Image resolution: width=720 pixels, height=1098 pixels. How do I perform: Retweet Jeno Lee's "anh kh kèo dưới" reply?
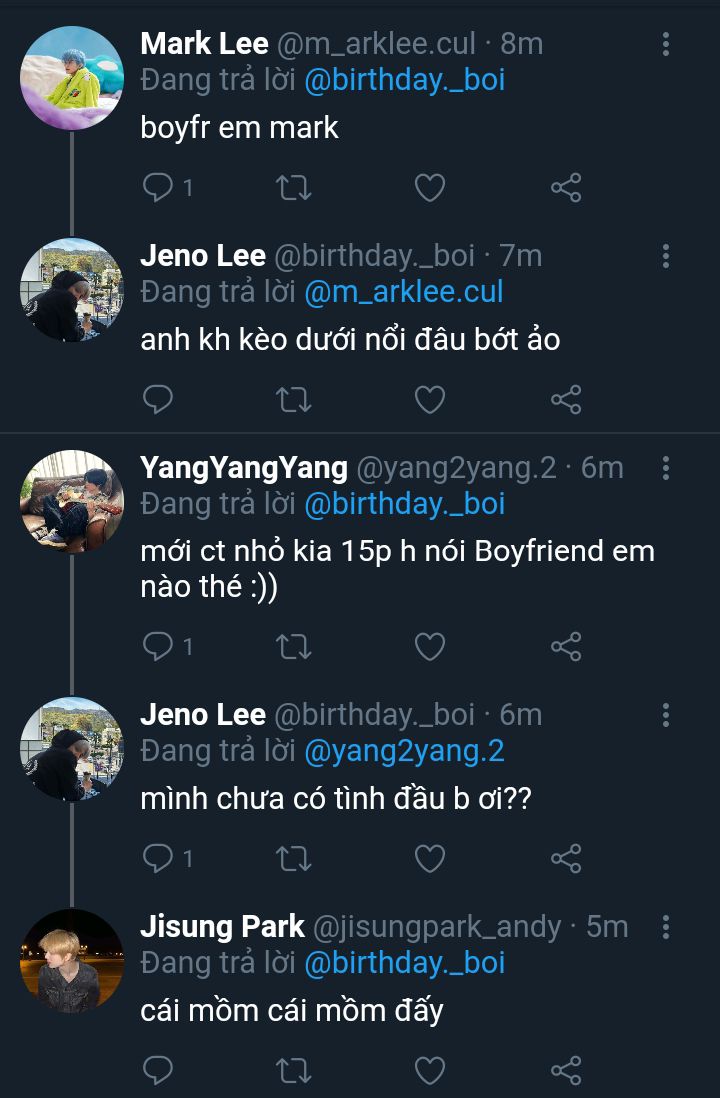[294, 400]
